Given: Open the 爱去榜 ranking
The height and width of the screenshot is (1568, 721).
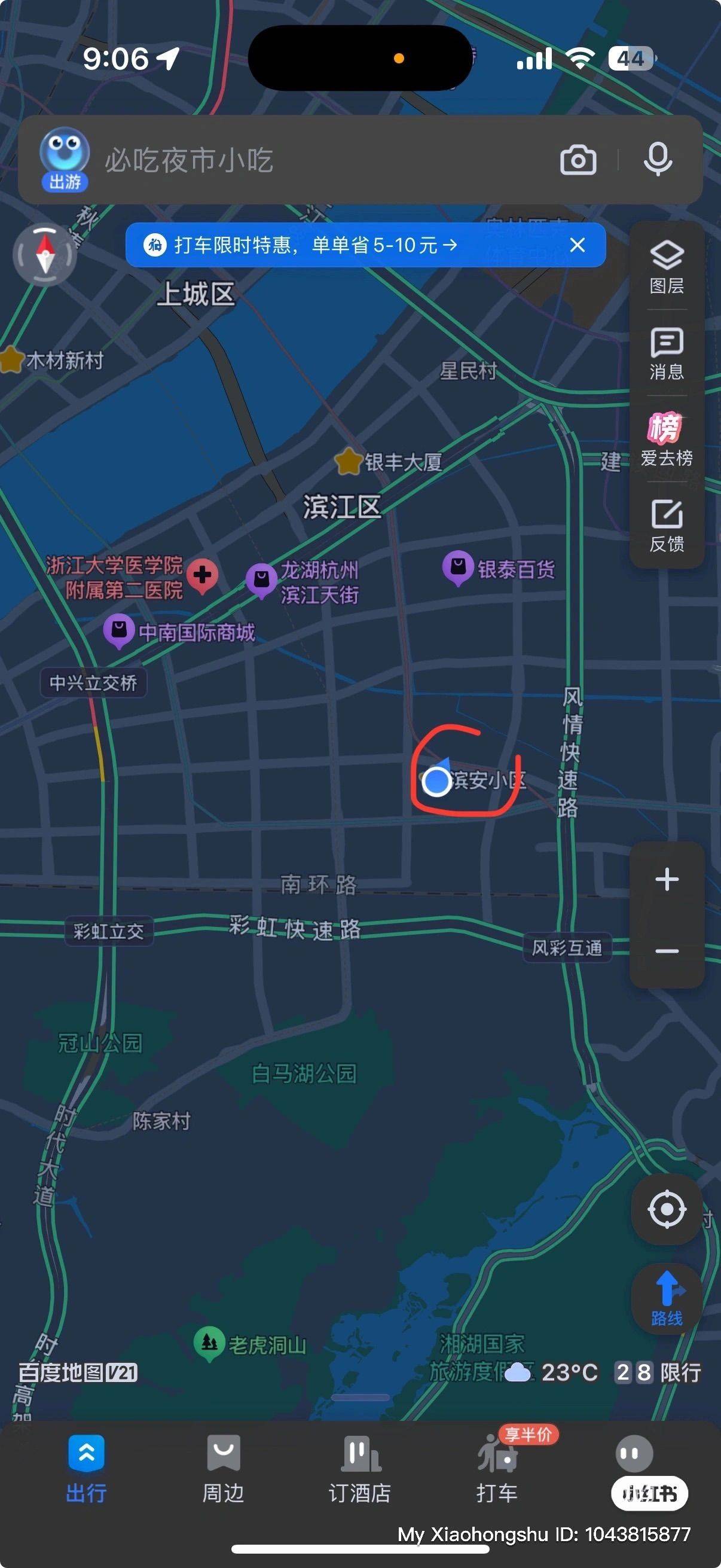Looking at the screenshot, I should point(667,440).
